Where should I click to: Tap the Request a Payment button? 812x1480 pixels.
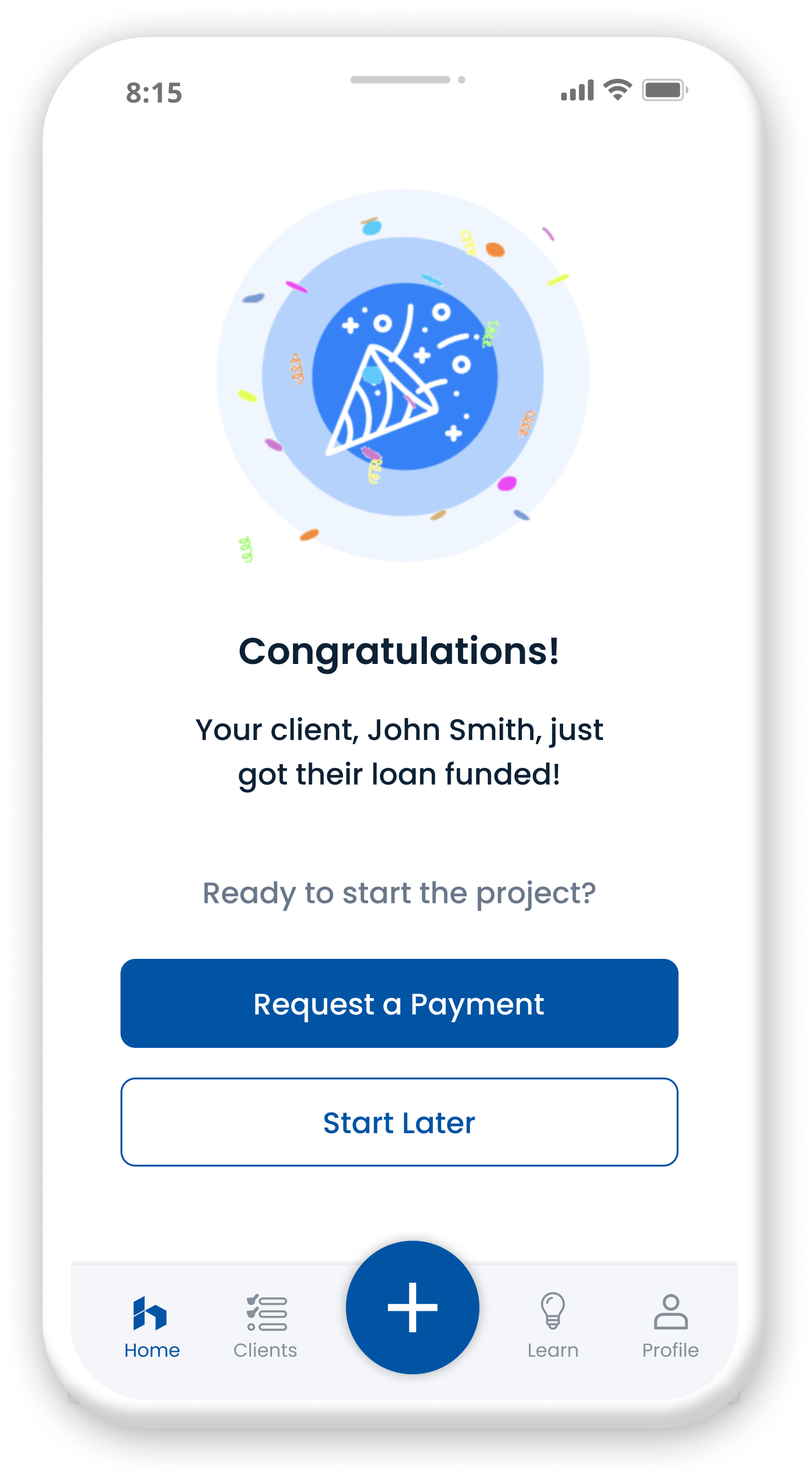click(x=399, y=1003)
